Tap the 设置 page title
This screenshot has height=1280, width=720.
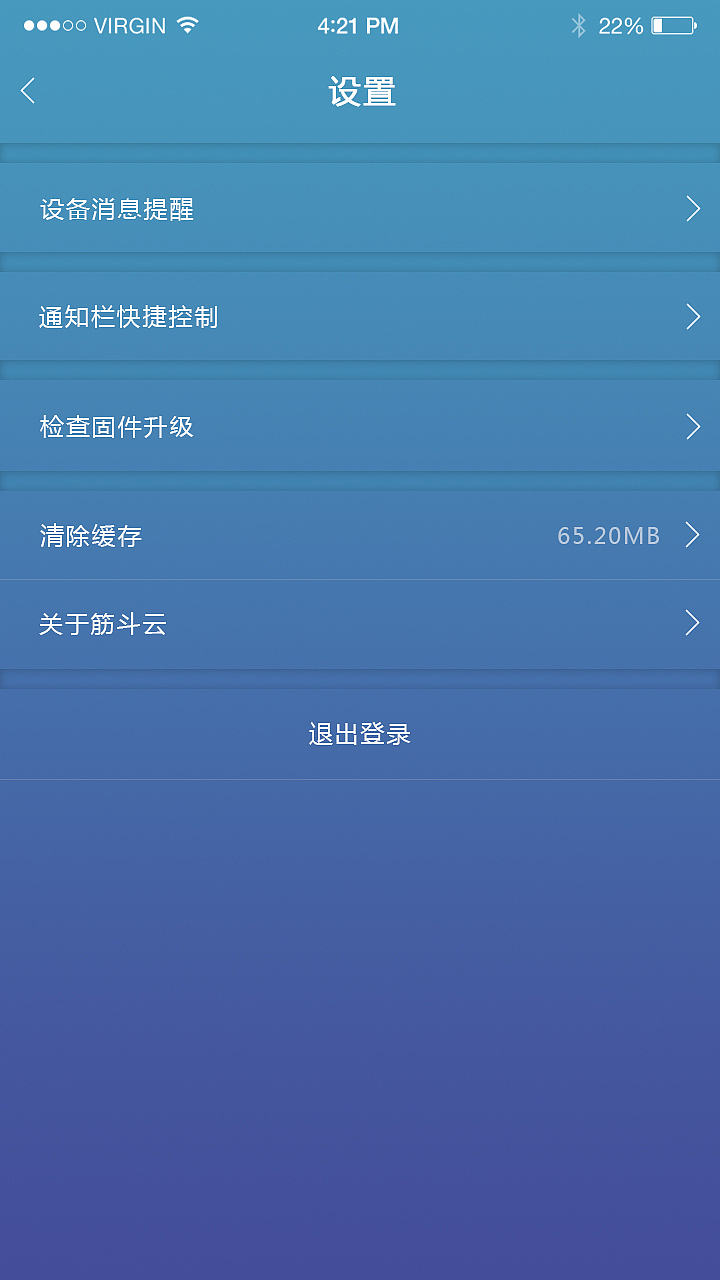(360, 90)
